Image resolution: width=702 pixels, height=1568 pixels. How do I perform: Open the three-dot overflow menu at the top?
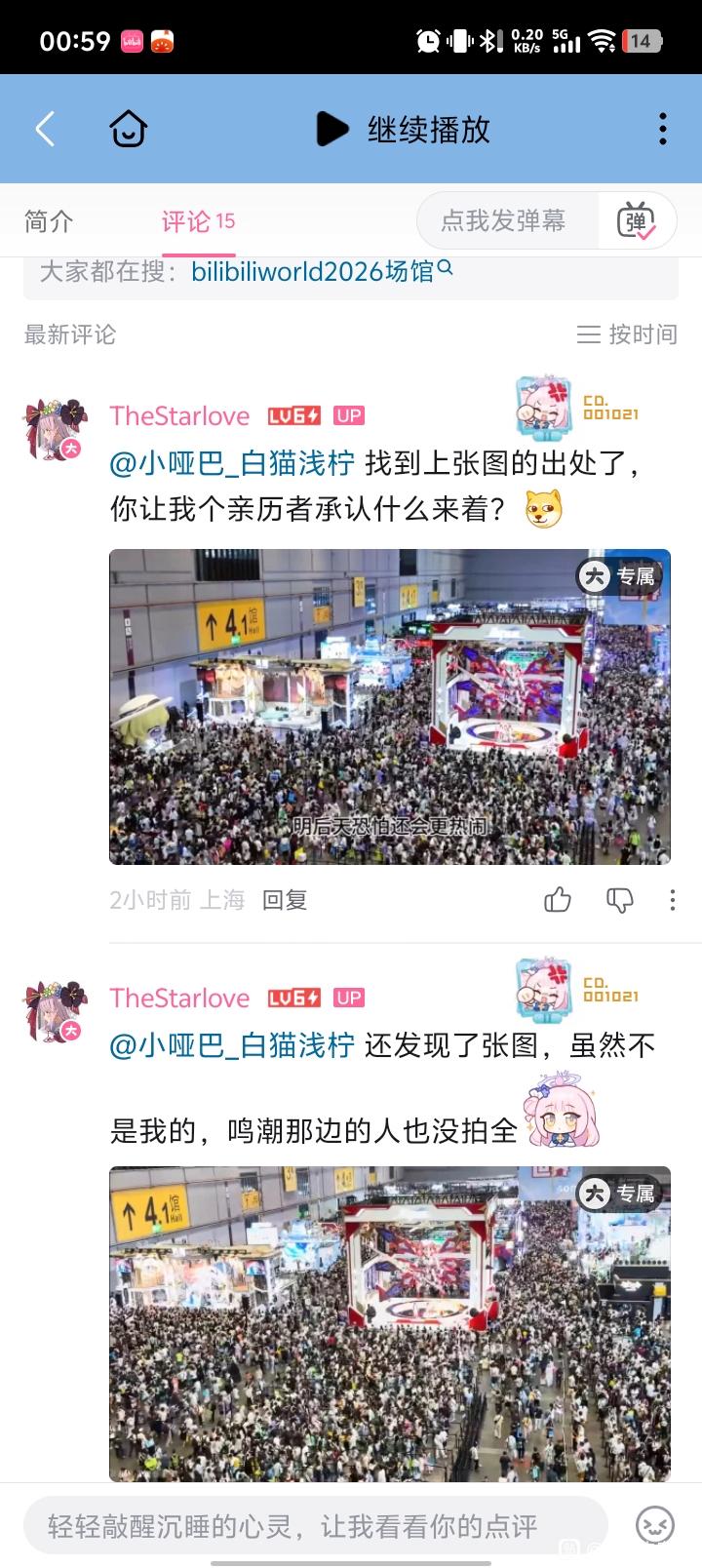coord(663,129)
